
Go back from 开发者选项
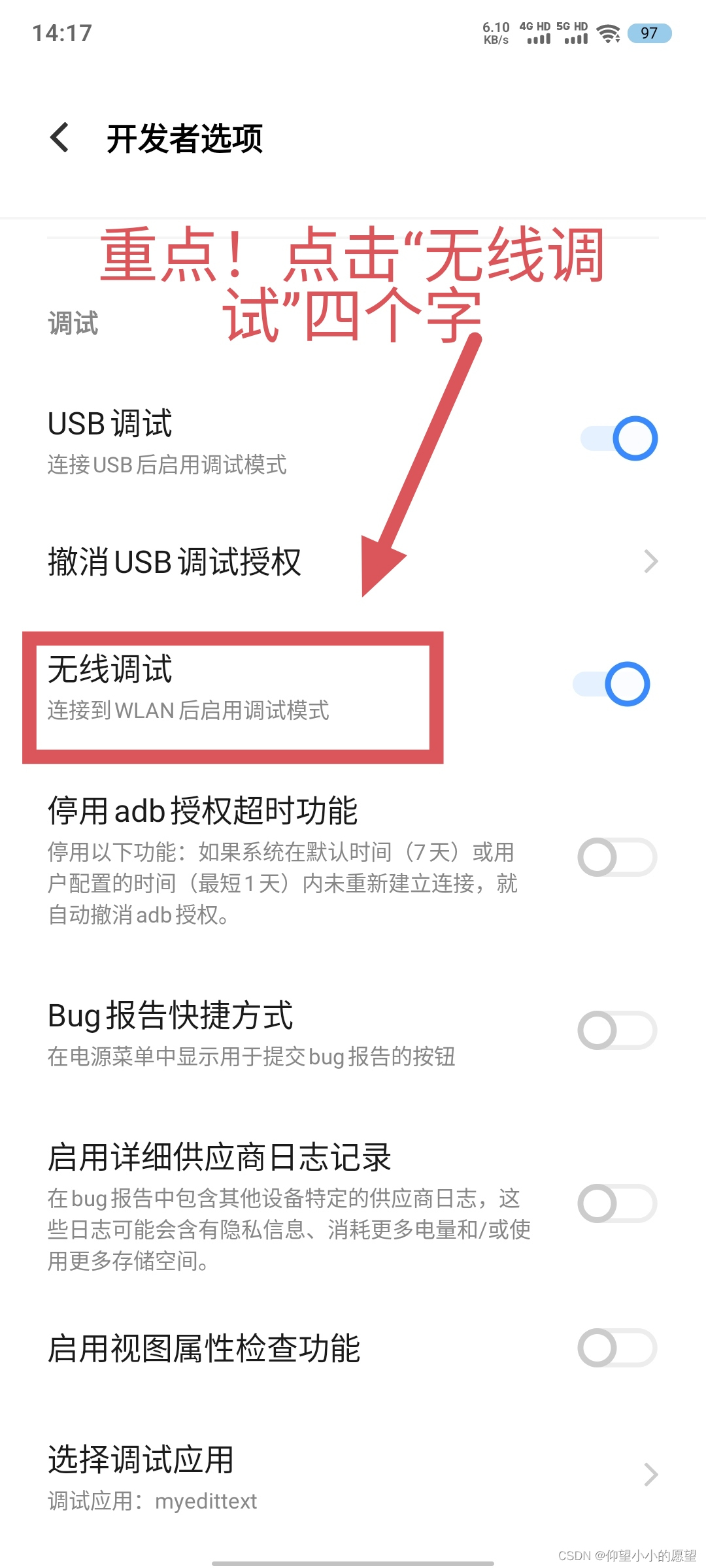pos(60,138)
